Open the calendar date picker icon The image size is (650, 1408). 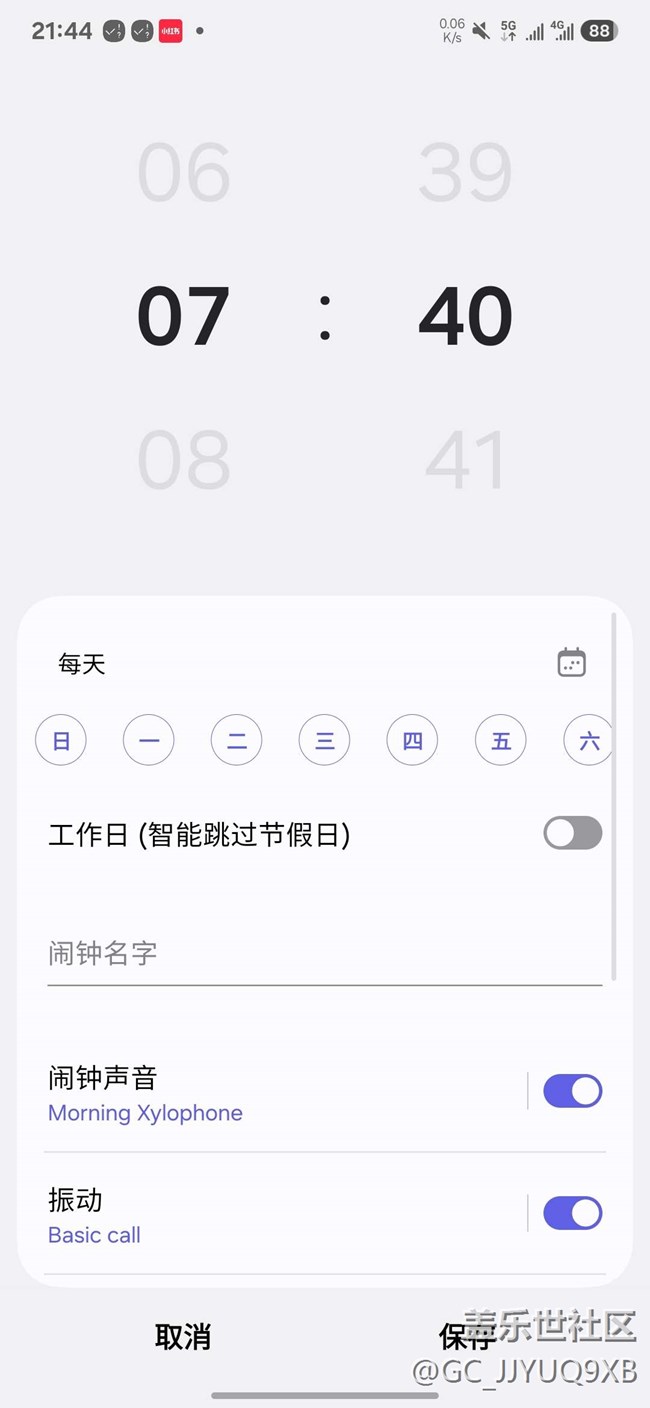[571, 663]
